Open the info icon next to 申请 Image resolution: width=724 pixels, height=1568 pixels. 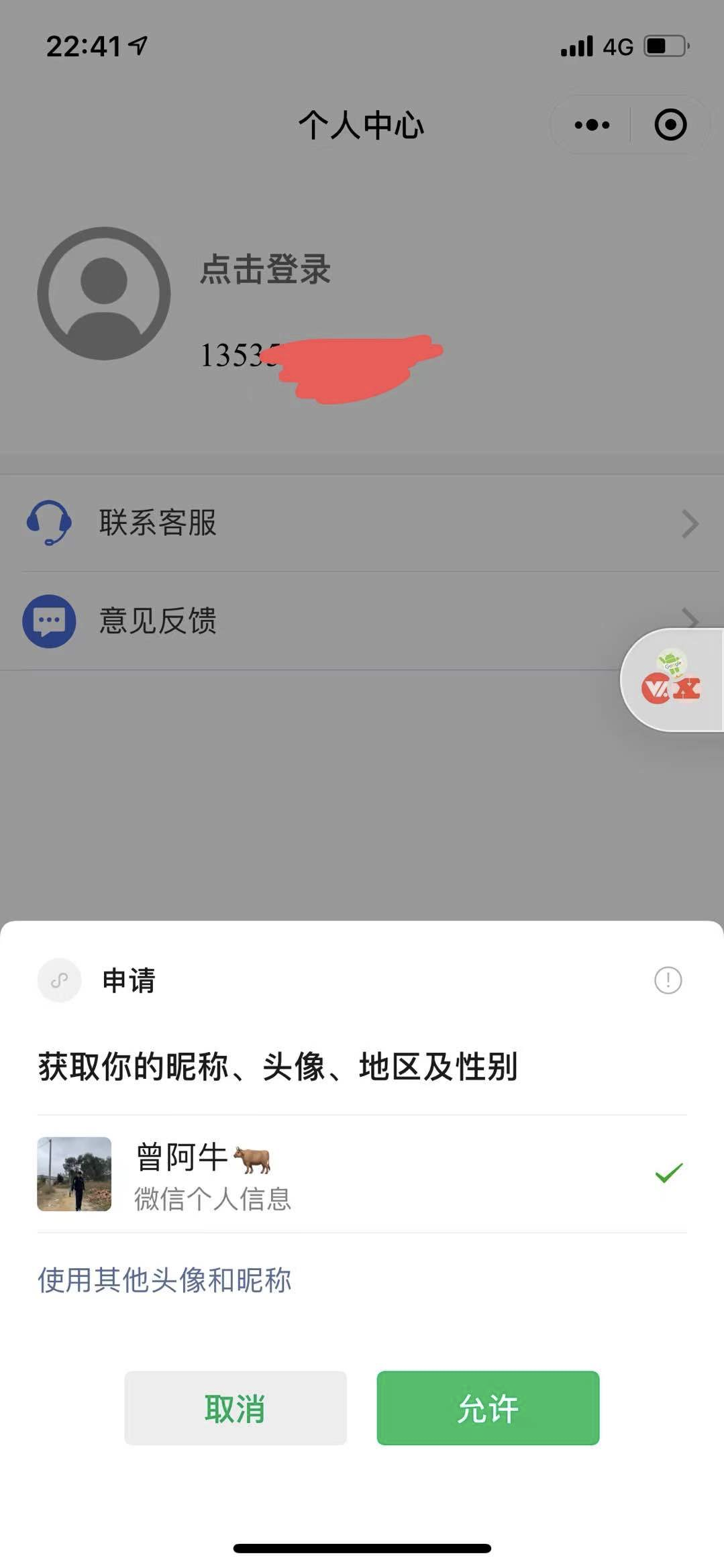click(x=668, y=980)
